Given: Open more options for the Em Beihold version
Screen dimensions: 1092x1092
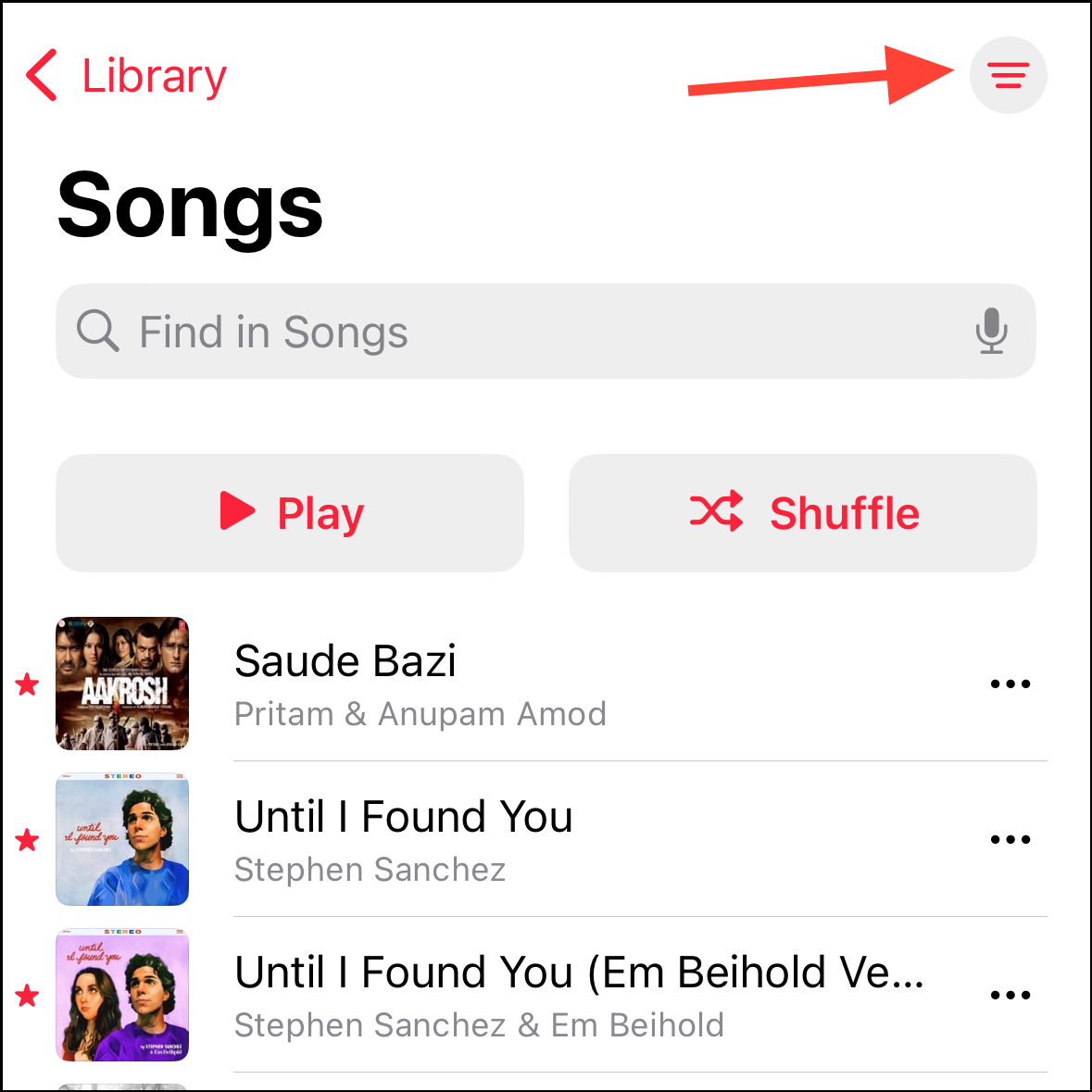Looking at the screenshot, I should (x=1010, y=996).
